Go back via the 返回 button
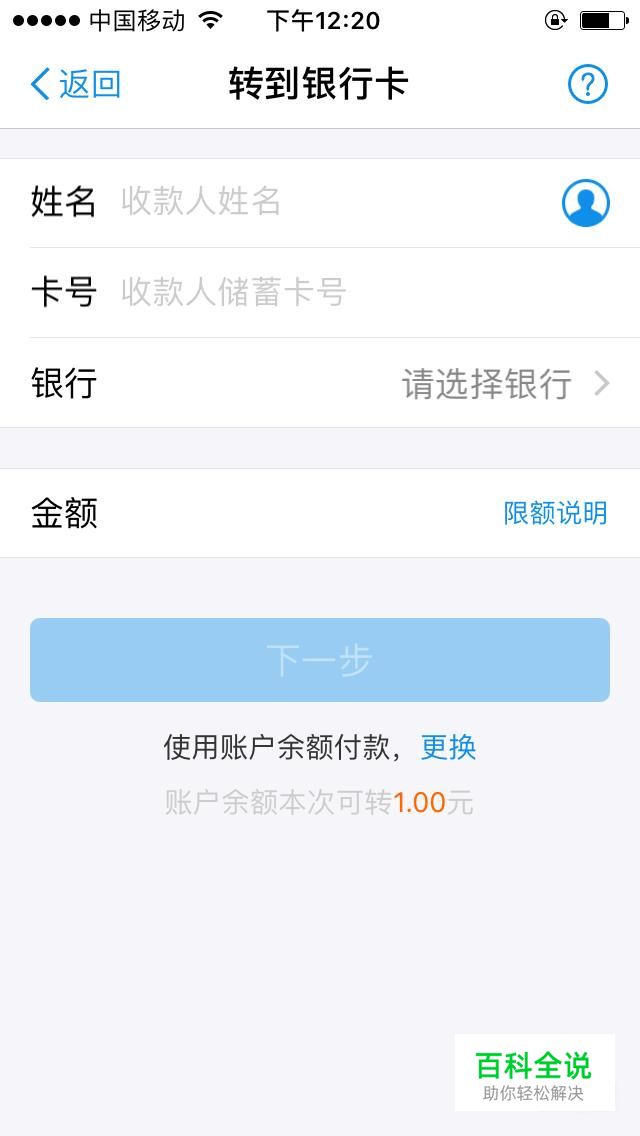640x1136 pixels. pos(75,84)
